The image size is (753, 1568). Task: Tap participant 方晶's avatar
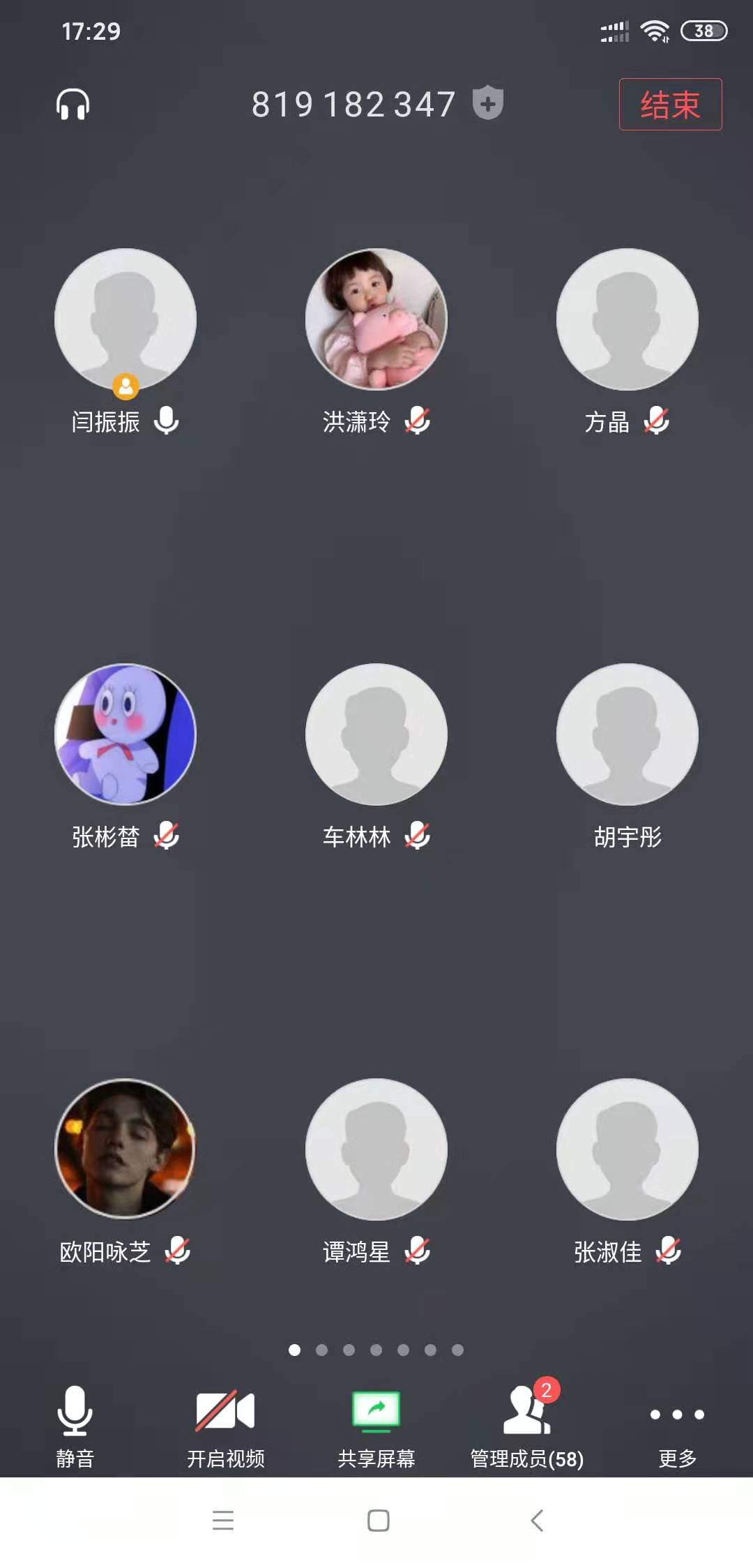click(627, 319)
